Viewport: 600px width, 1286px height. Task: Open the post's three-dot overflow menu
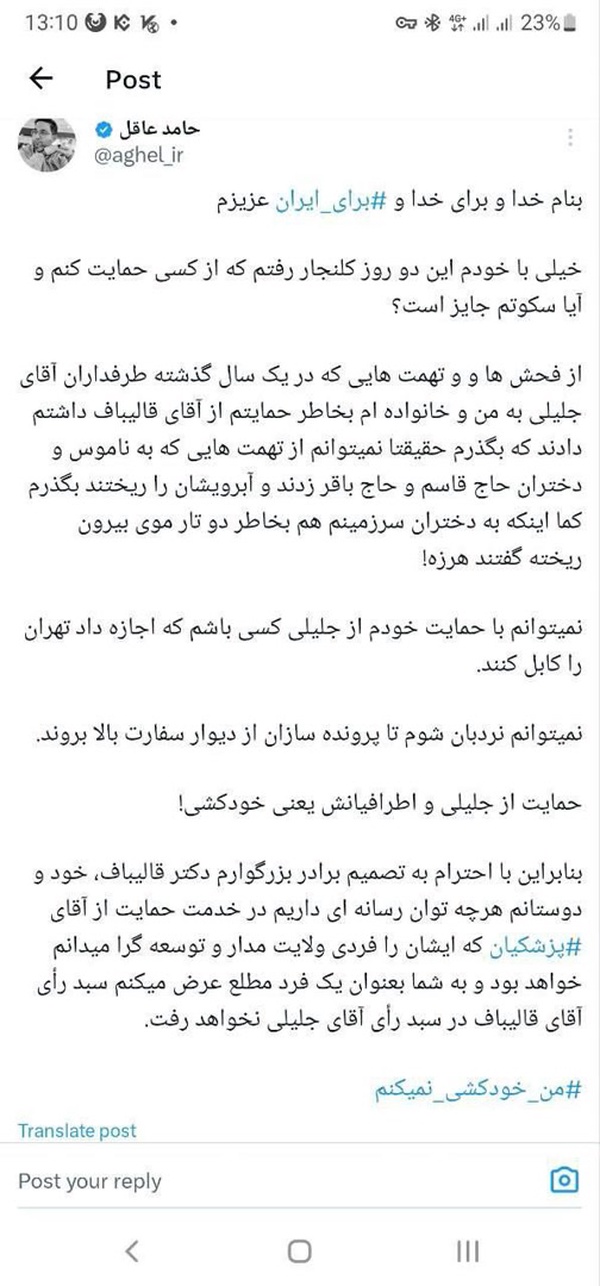point(570,139)
